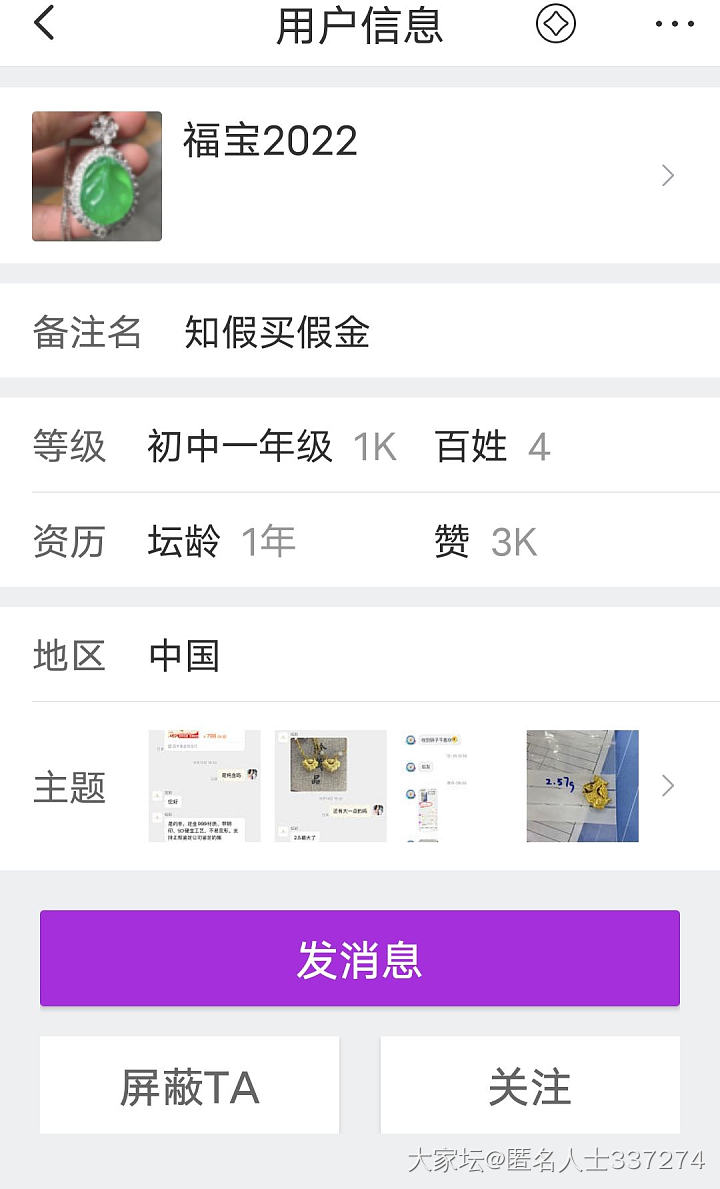Screen dimensions: 720x1189
Task: Go back using the top-left arrow
Action: (x=45, y=23)
